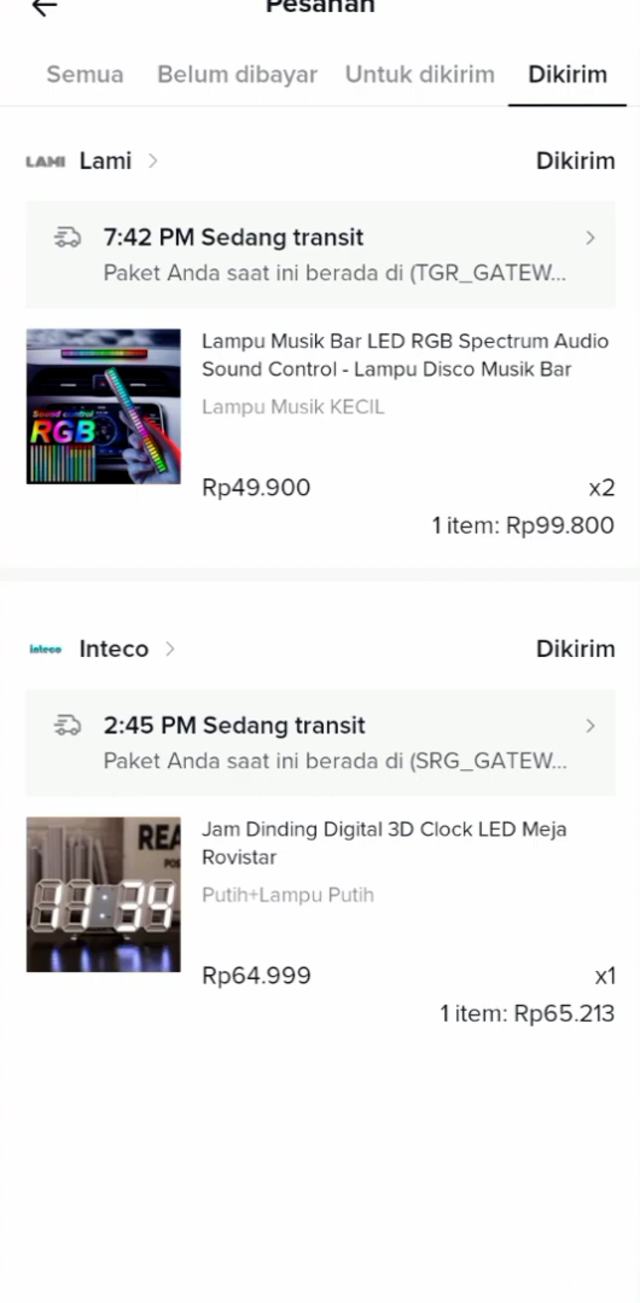
Task: Open the Untuk dikirim tab
Action: (x=419, y=75)
